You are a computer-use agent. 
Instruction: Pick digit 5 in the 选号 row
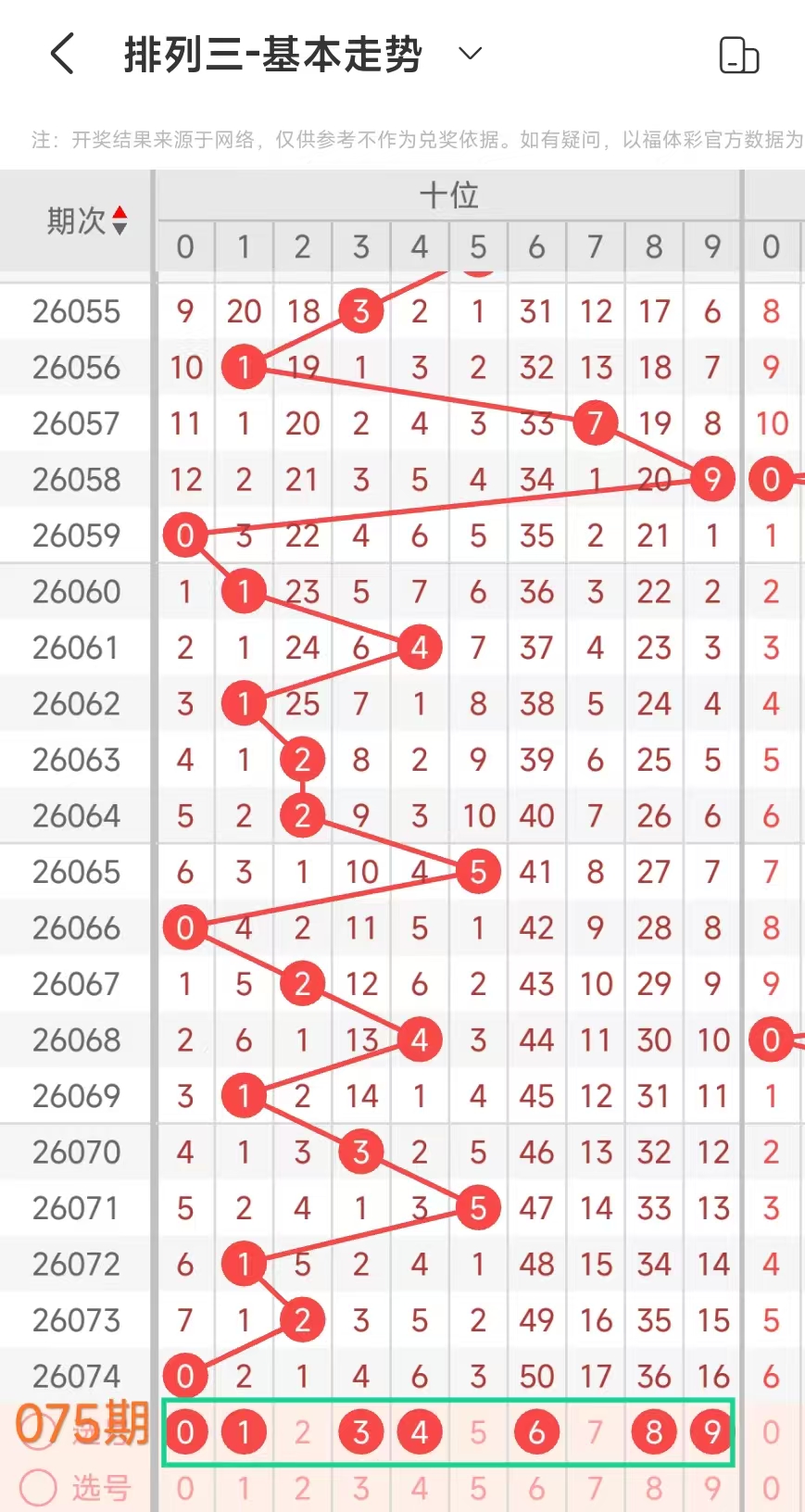(x=478, y=1488)
